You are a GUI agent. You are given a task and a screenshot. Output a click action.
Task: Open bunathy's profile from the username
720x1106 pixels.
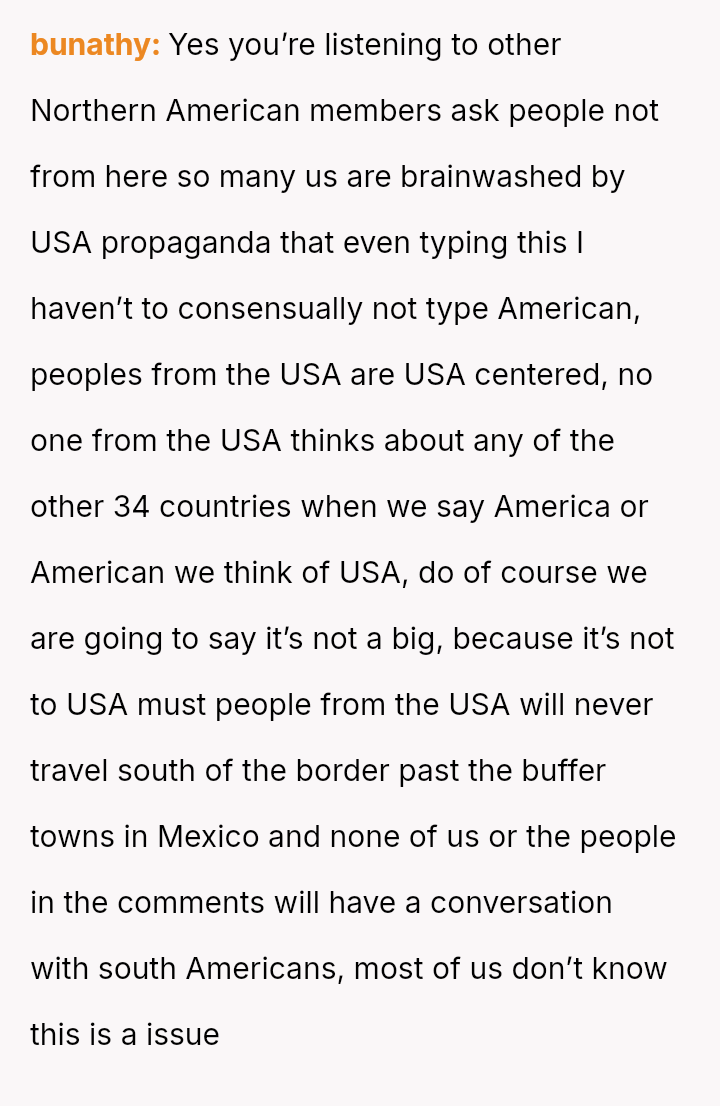(95, 45)
